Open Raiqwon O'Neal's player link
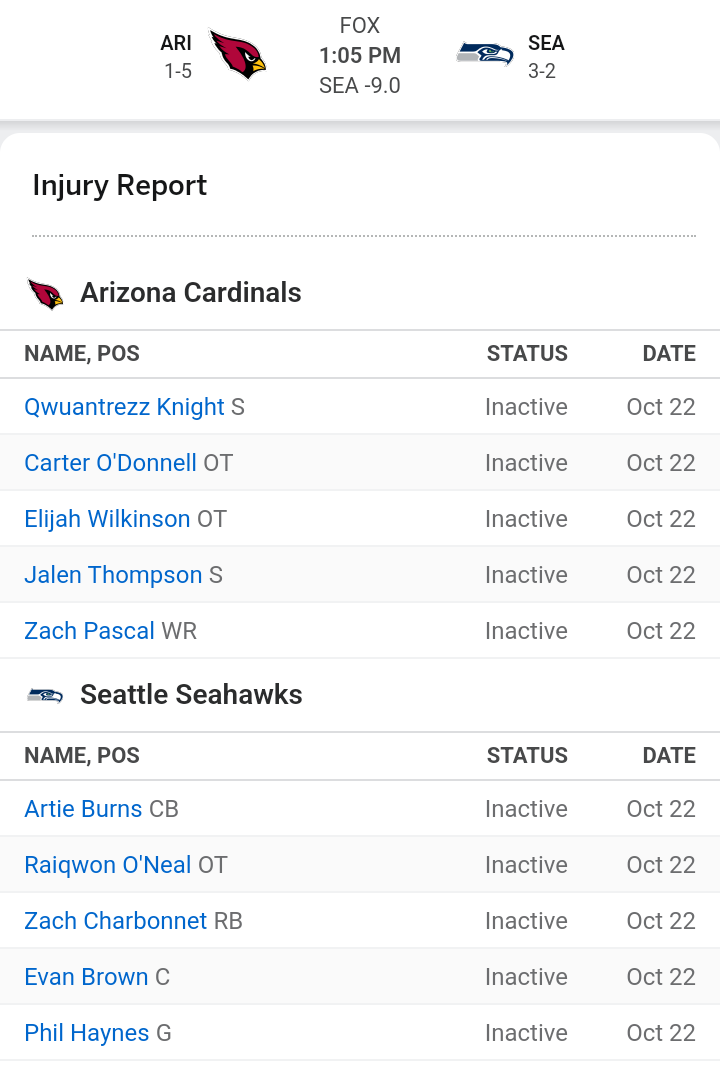 point(107,864)
